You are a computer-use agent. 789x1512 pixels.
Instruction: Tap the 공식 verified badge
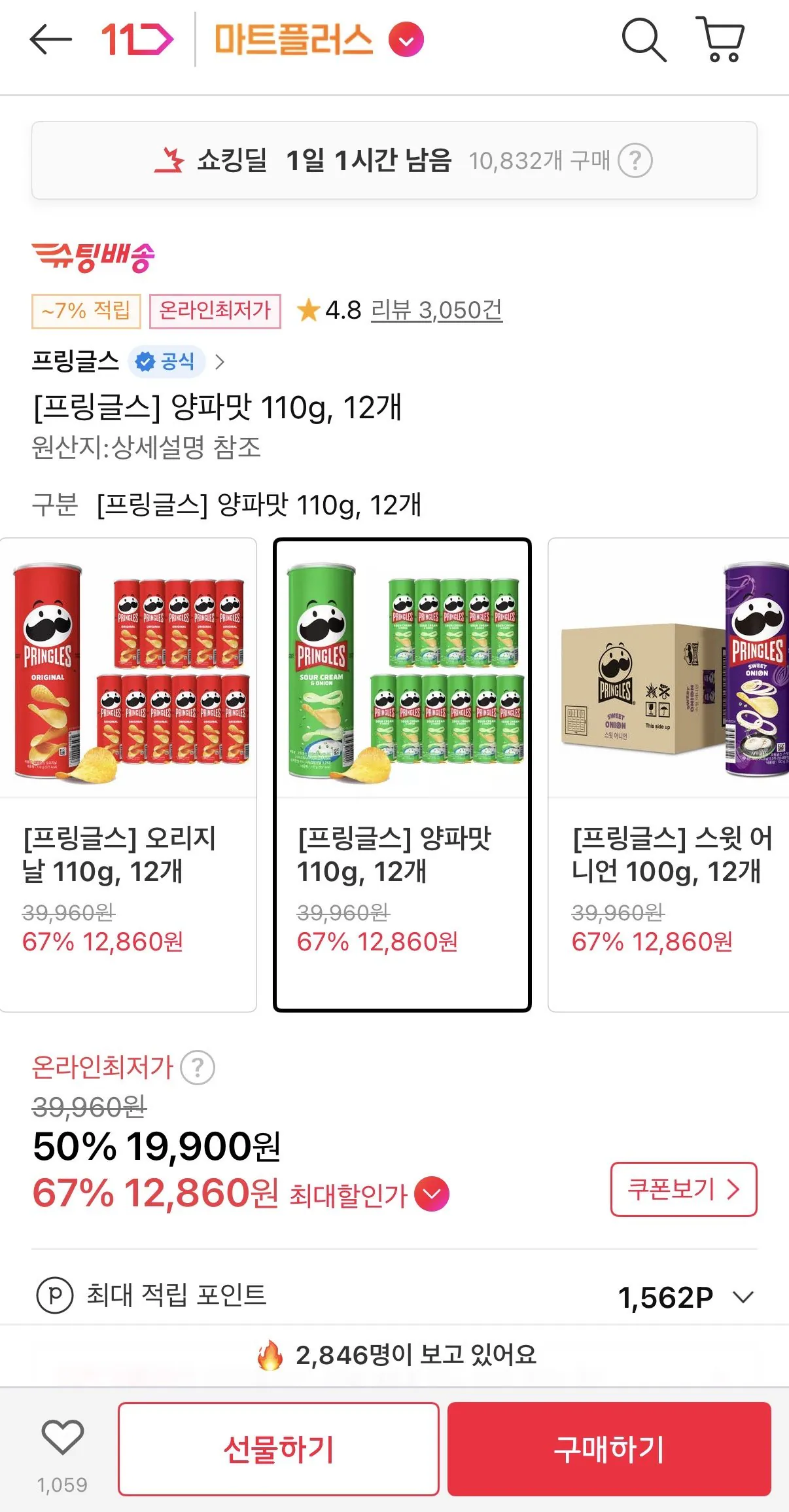coord(166,360)
